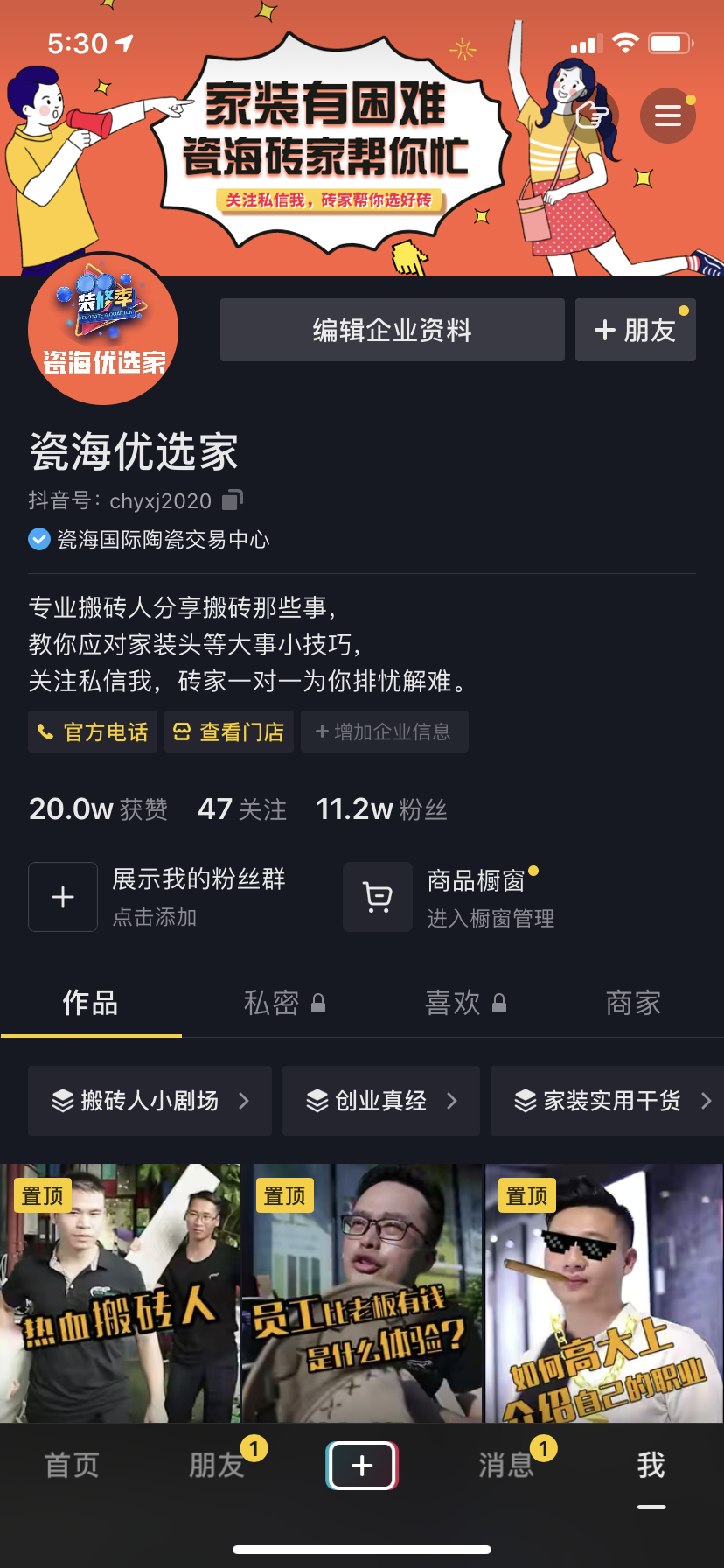Open the 家装实用干货 collection
Viewport: 724px width, 1568px height.
(612, 1101)
